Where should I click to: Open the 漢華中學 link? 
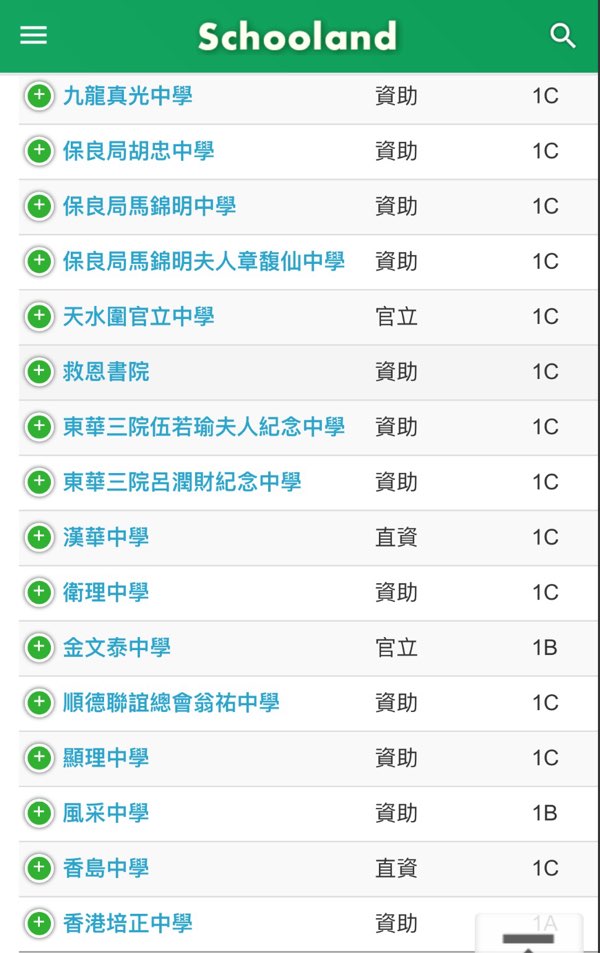coord(105,538)
